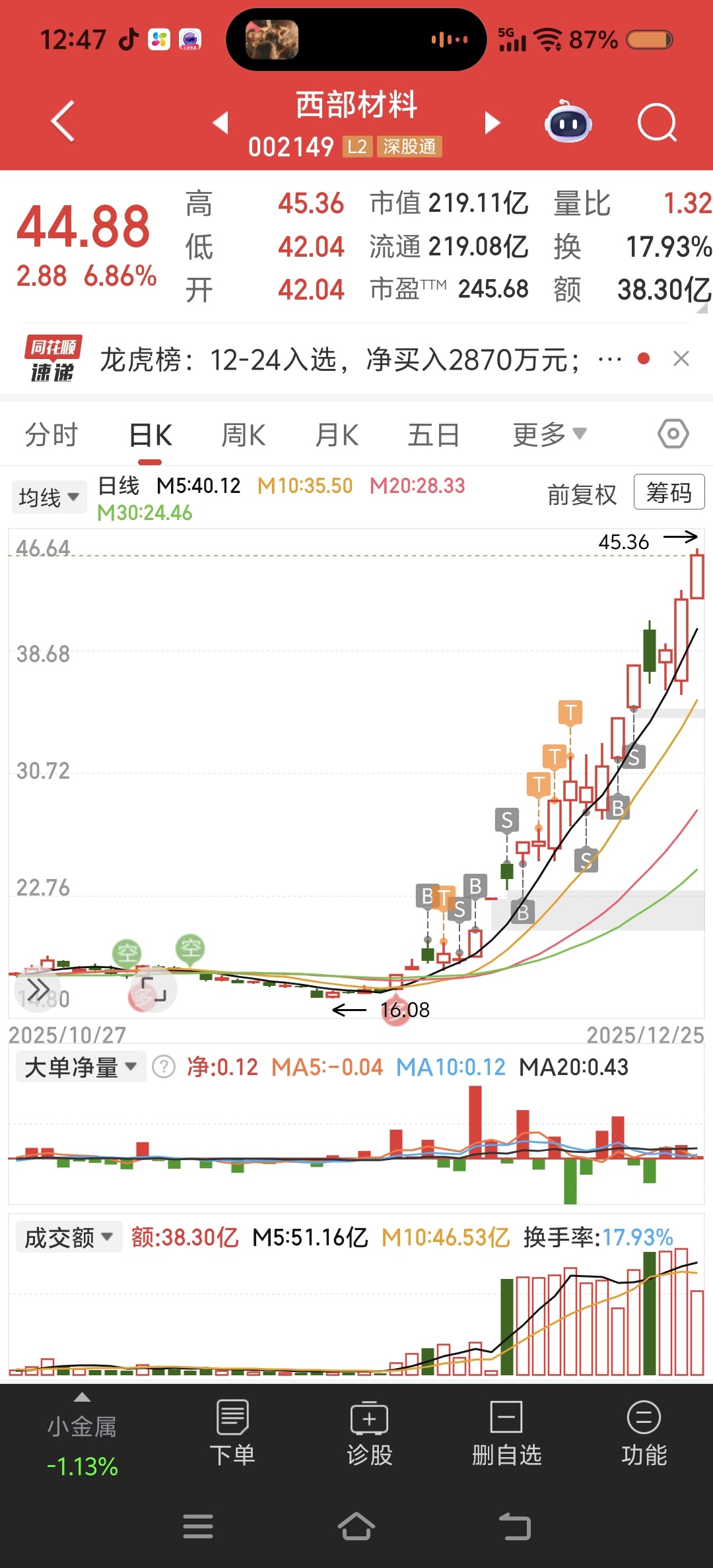Expand the 更多 chart period dropdown
713x1568 pixels.
549,434
